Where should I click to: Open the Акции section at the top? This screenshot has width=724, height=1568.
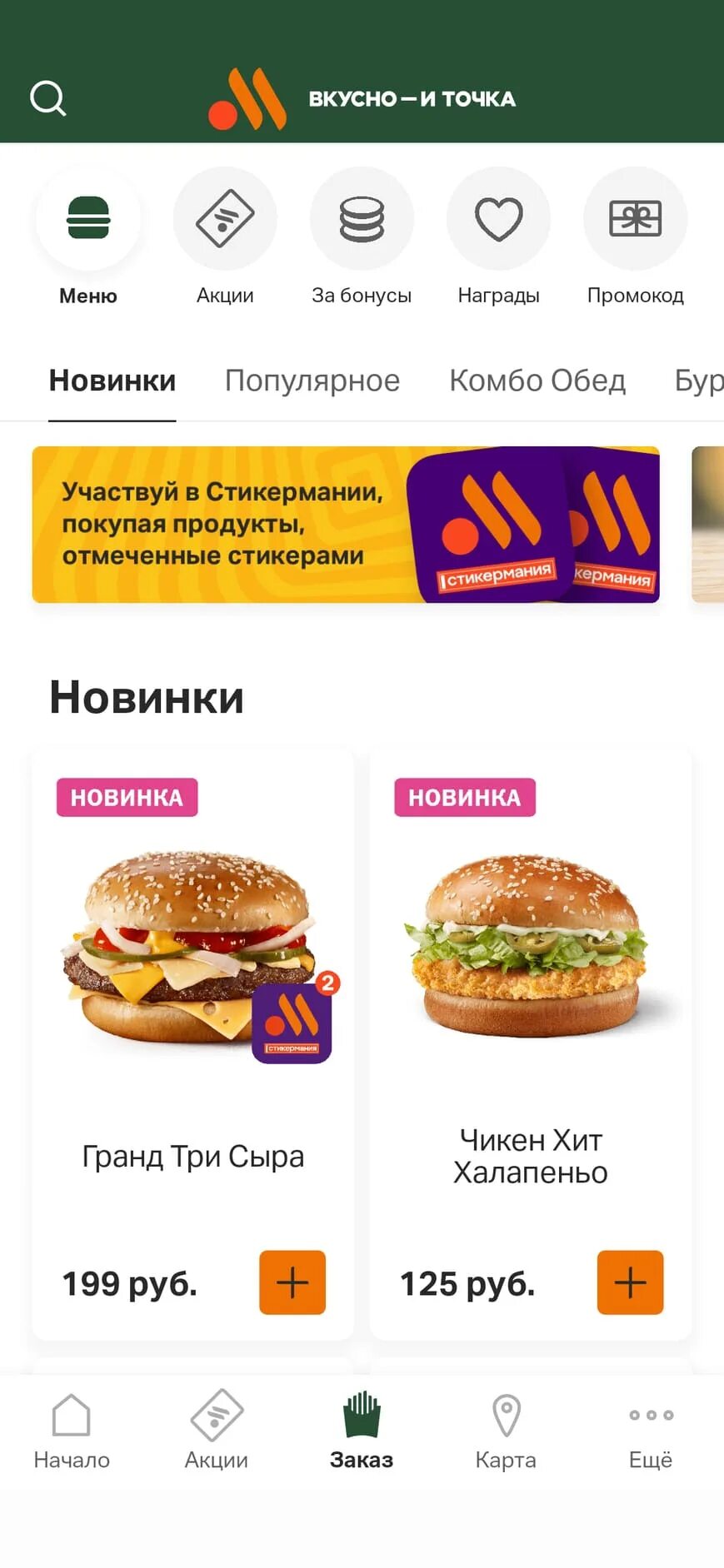[225, 237]
